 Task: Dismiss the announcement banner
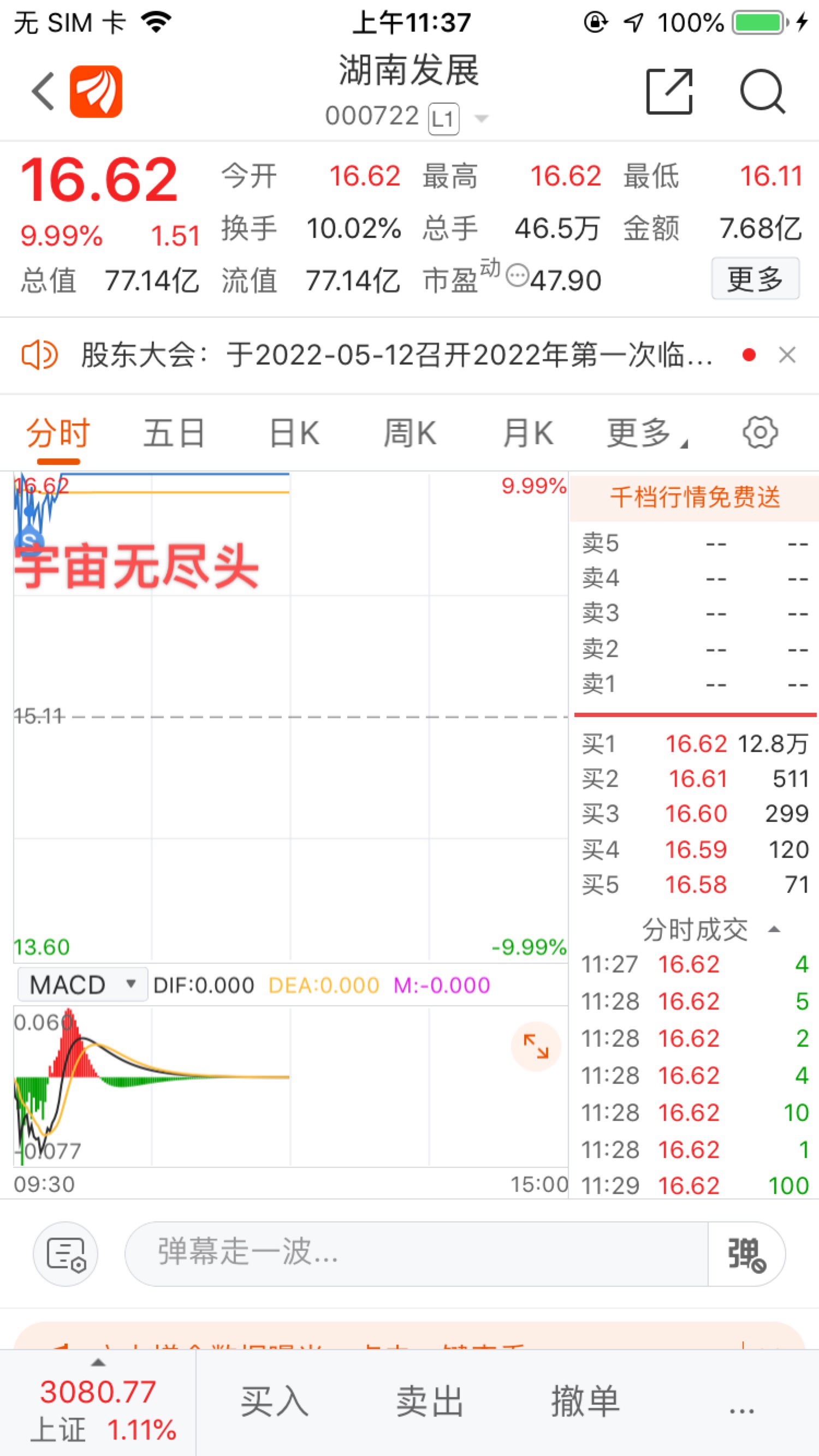787,355
